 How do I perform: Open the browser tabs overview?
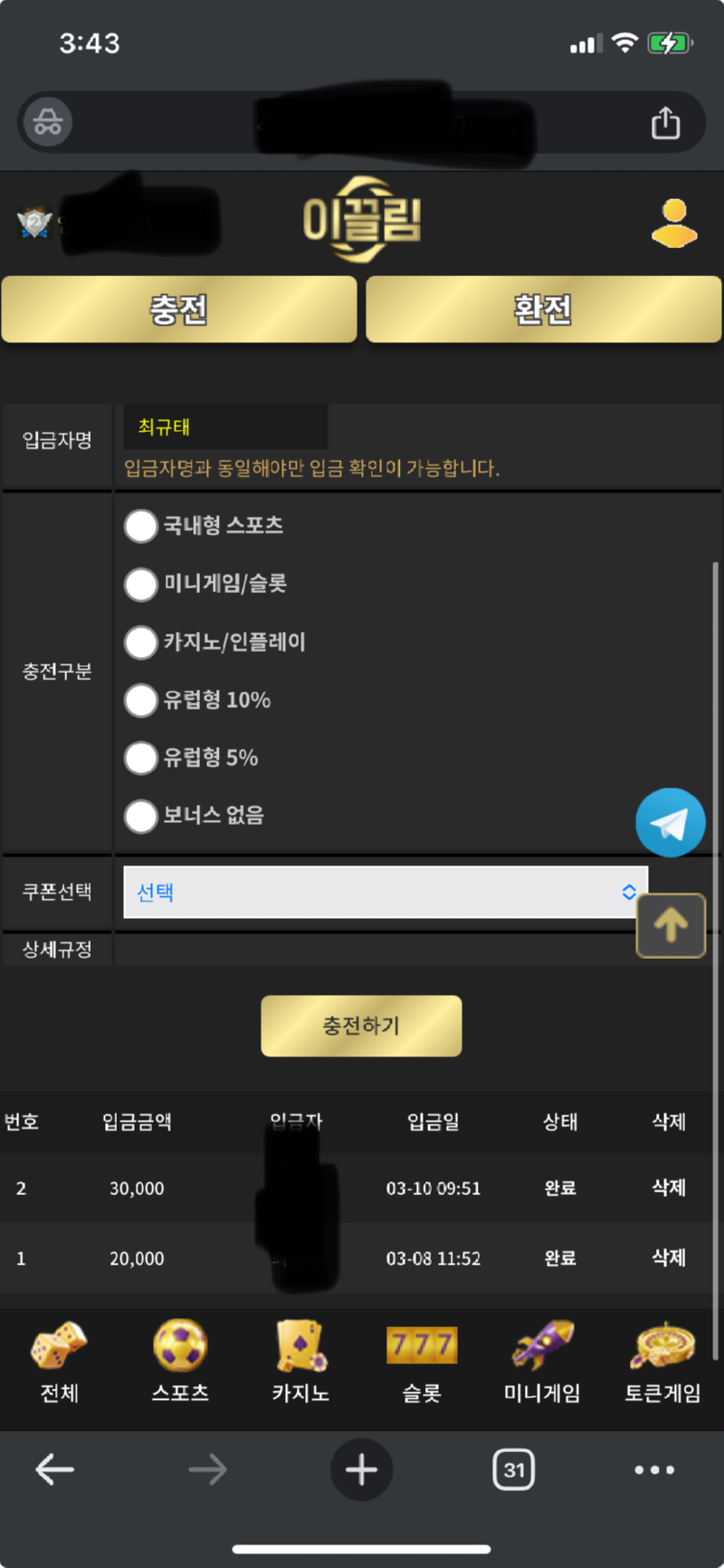pyautogui.click(x=513, y=1469)
